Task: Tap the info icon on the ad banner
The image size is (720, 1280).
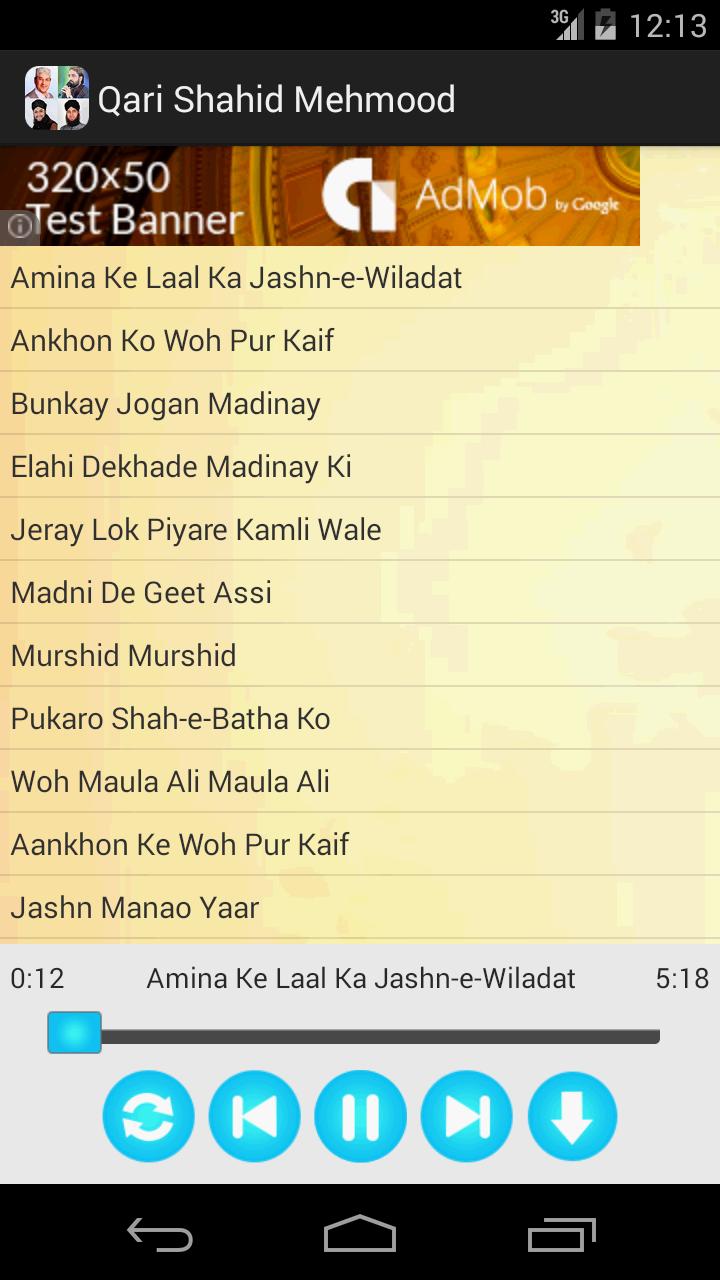Action: pyautogui.click(x=18, y=228)
